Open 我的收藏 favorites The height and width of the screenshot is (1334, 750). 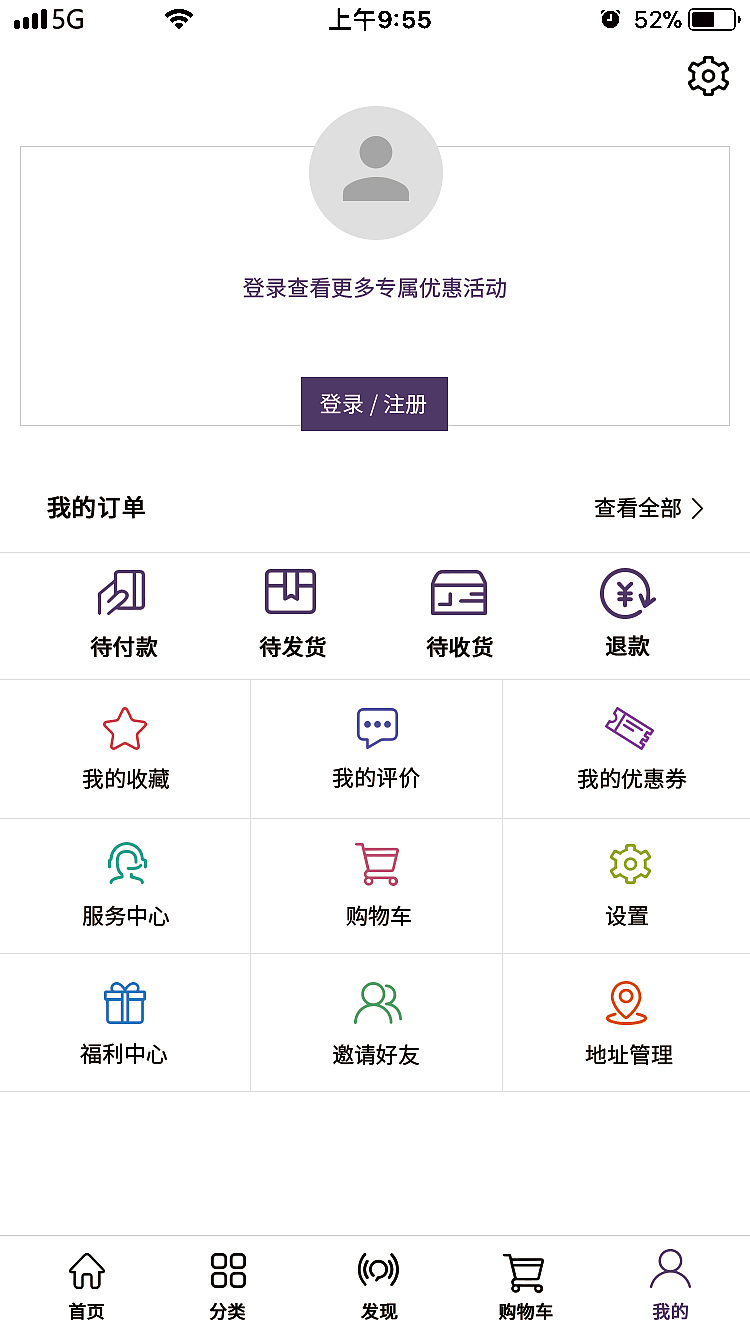coord(124,750)
